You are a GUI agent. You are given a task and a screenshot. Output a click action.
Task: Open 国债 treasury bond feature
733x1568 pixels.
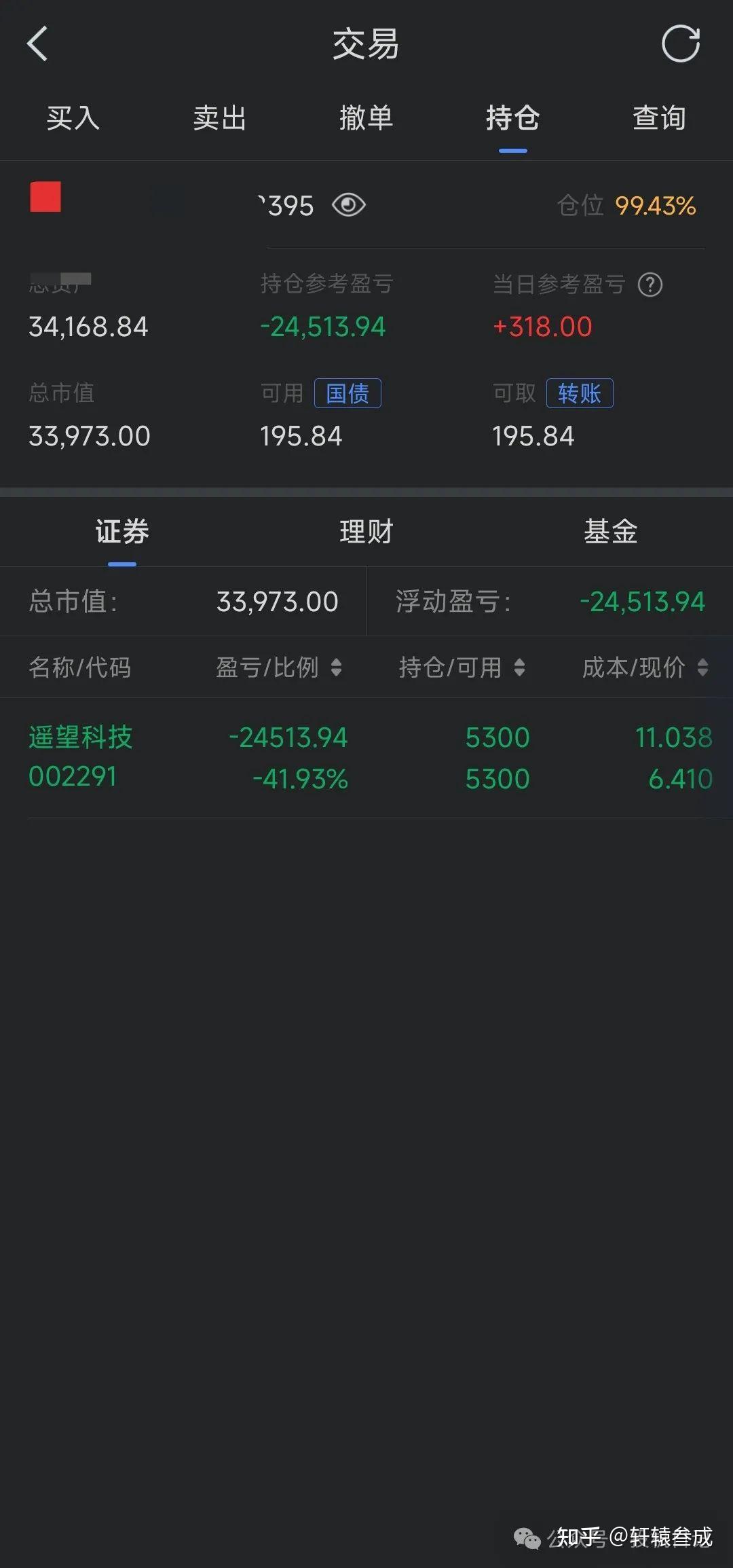(347, 393)
